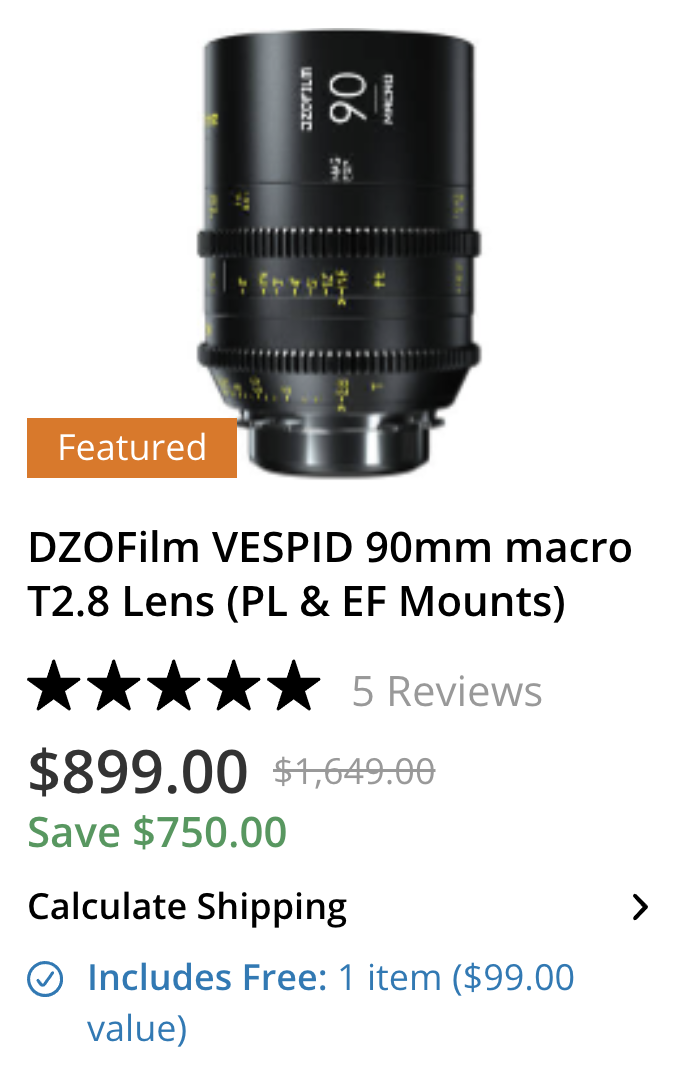Viewport: 680px width, 1066px height.
Task: Expand Calculate Shipping
Action: (x=339, y=907)
